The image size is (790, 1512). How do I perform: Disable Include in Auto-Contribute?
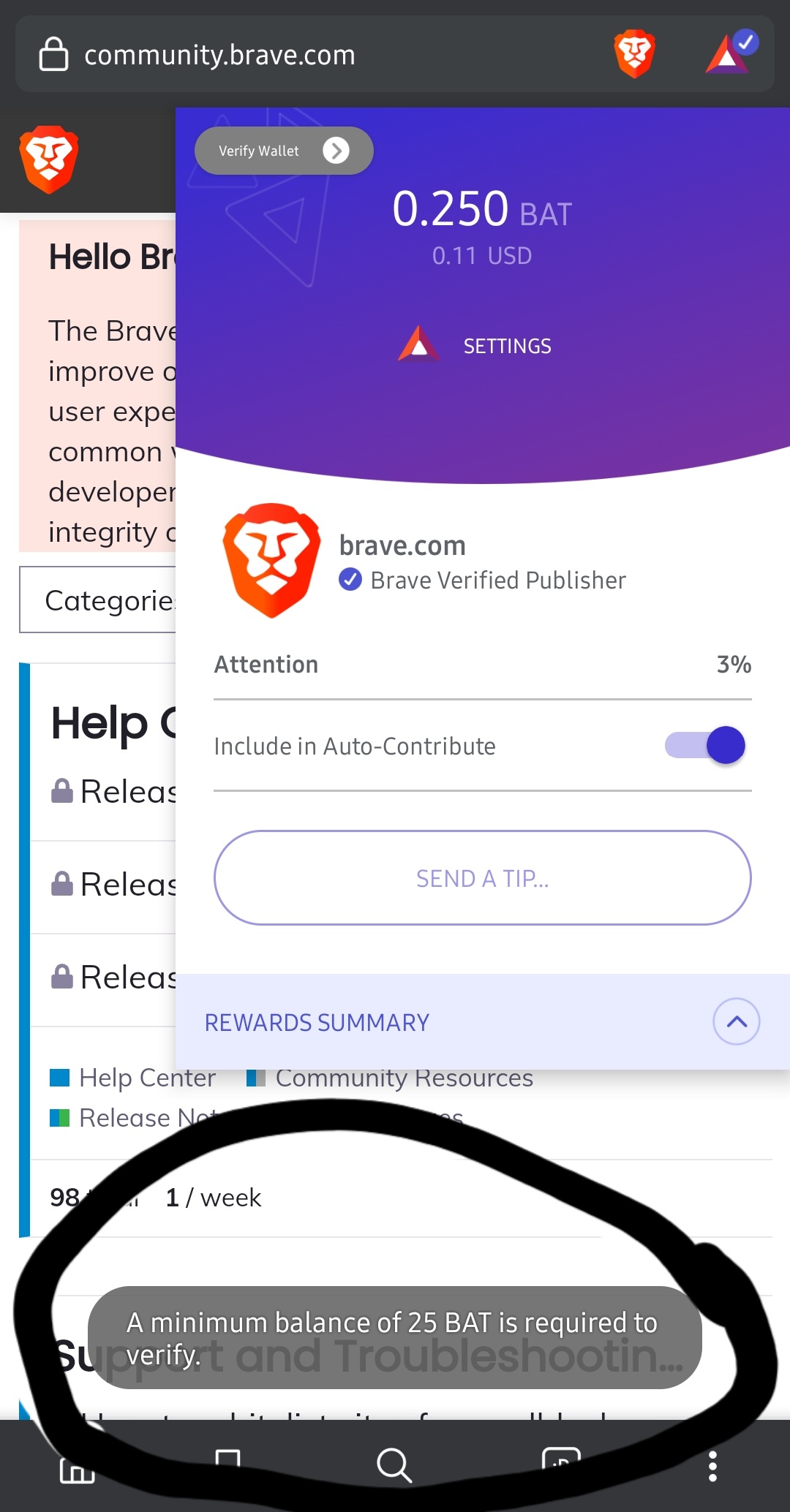click(x=706, y=745)
